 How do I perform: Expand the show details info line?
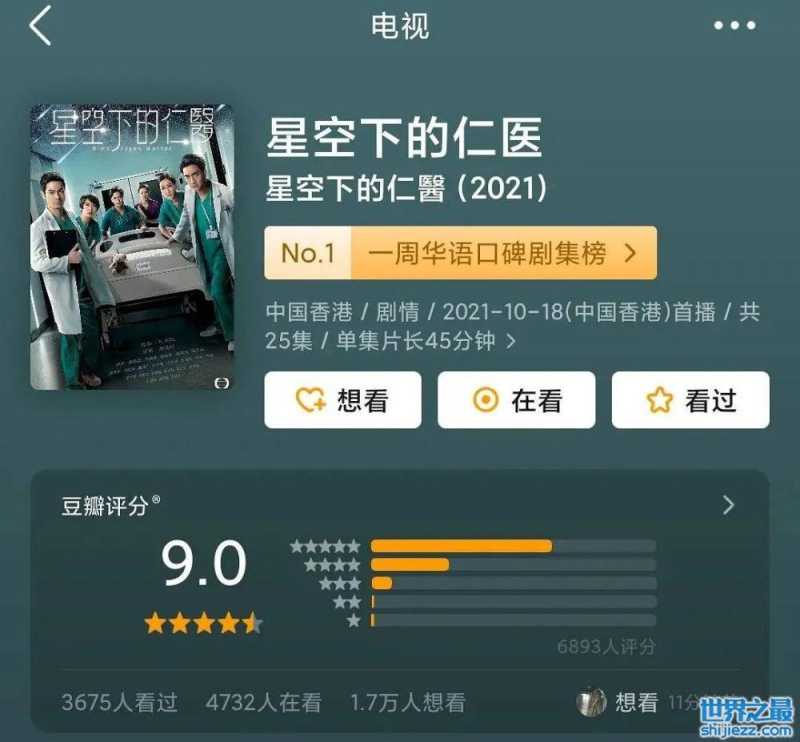(511, 341)
